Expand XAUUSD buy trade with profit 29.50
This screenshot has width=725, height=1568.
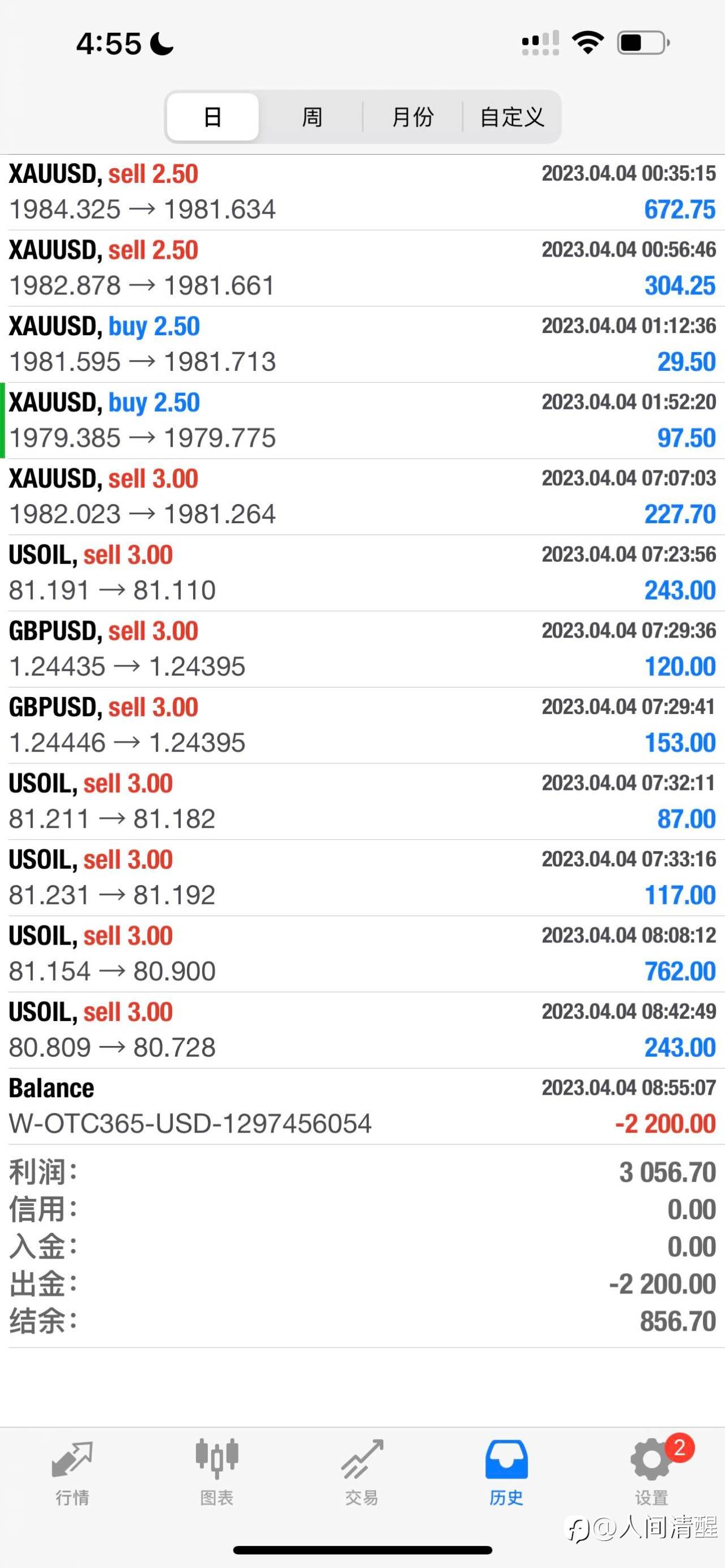tap(362, 344)
